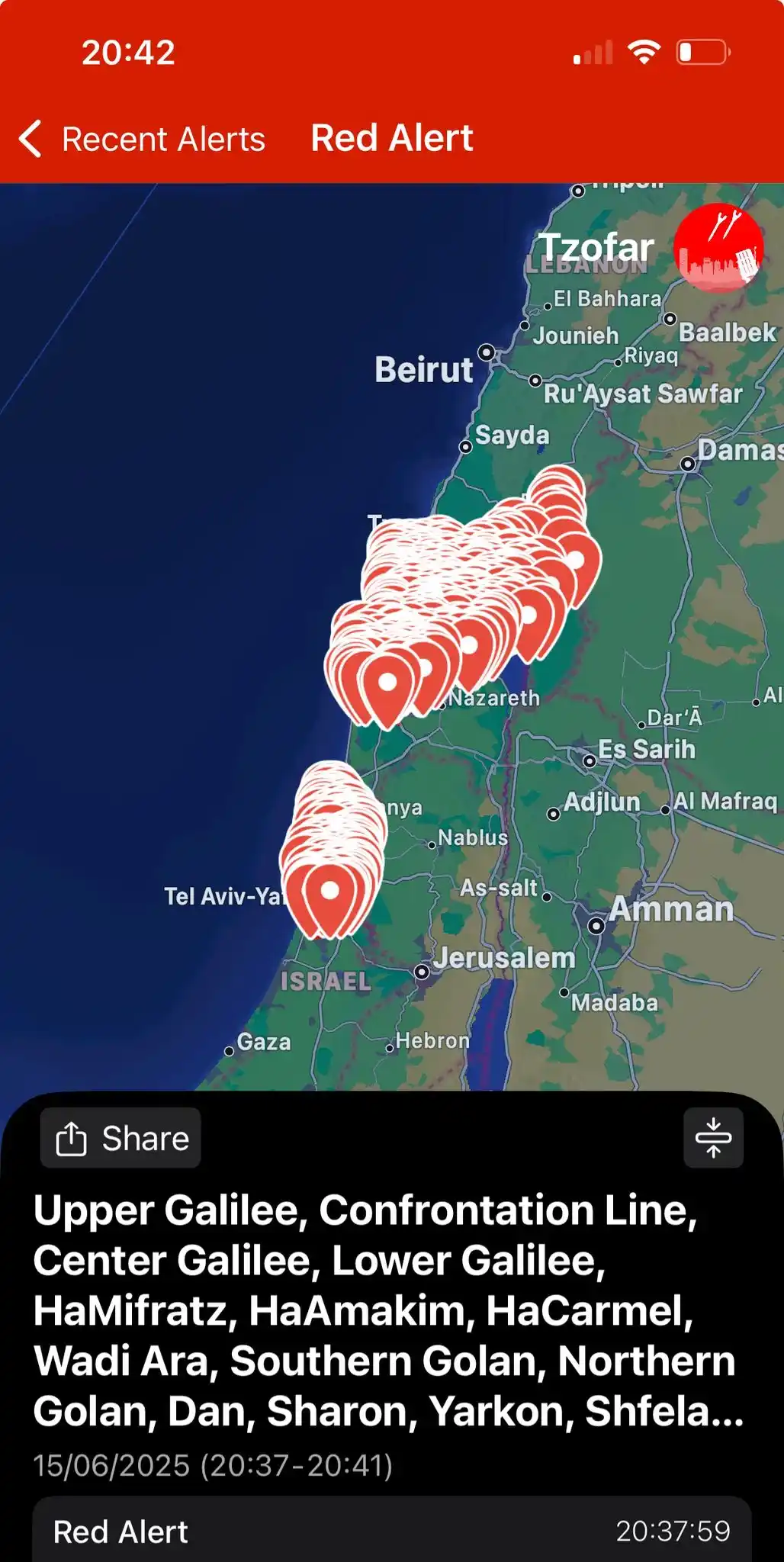Viewport: 784px width, 1562px height.
Task: Tap the front alert pin near Tel Aviv
Action: pyautogui.click(x=330, y=896)
